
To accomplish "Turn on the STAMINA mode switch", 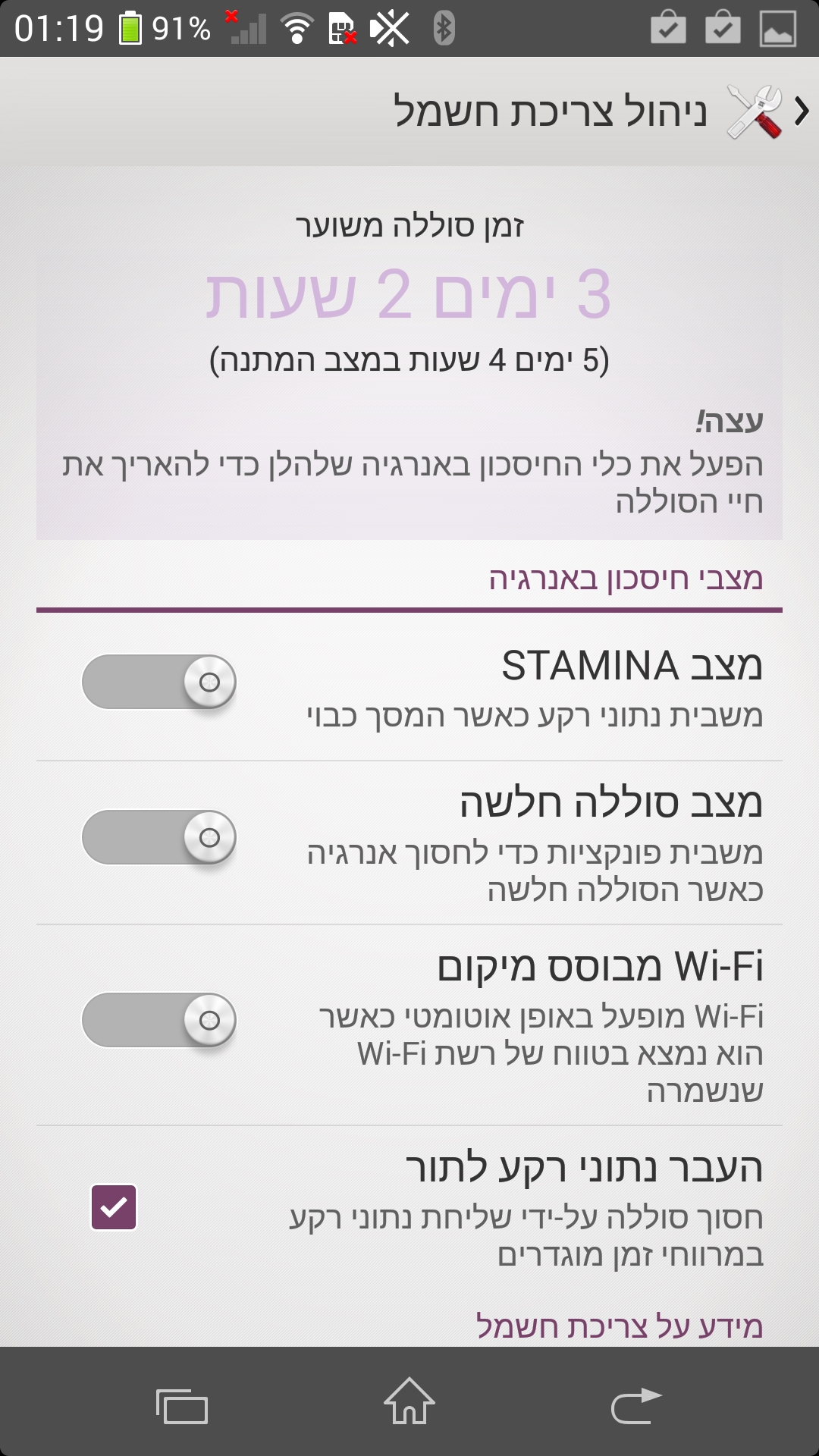I will pos(159,682).
